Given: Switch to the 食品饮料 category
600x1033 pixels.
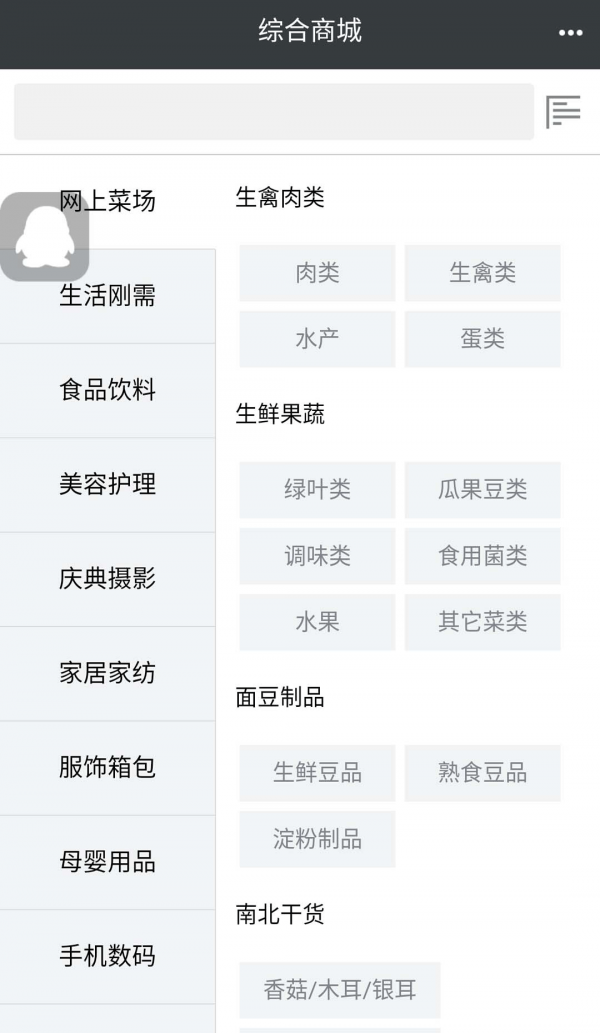Looking at the screenshot, I should pos(107,390).
